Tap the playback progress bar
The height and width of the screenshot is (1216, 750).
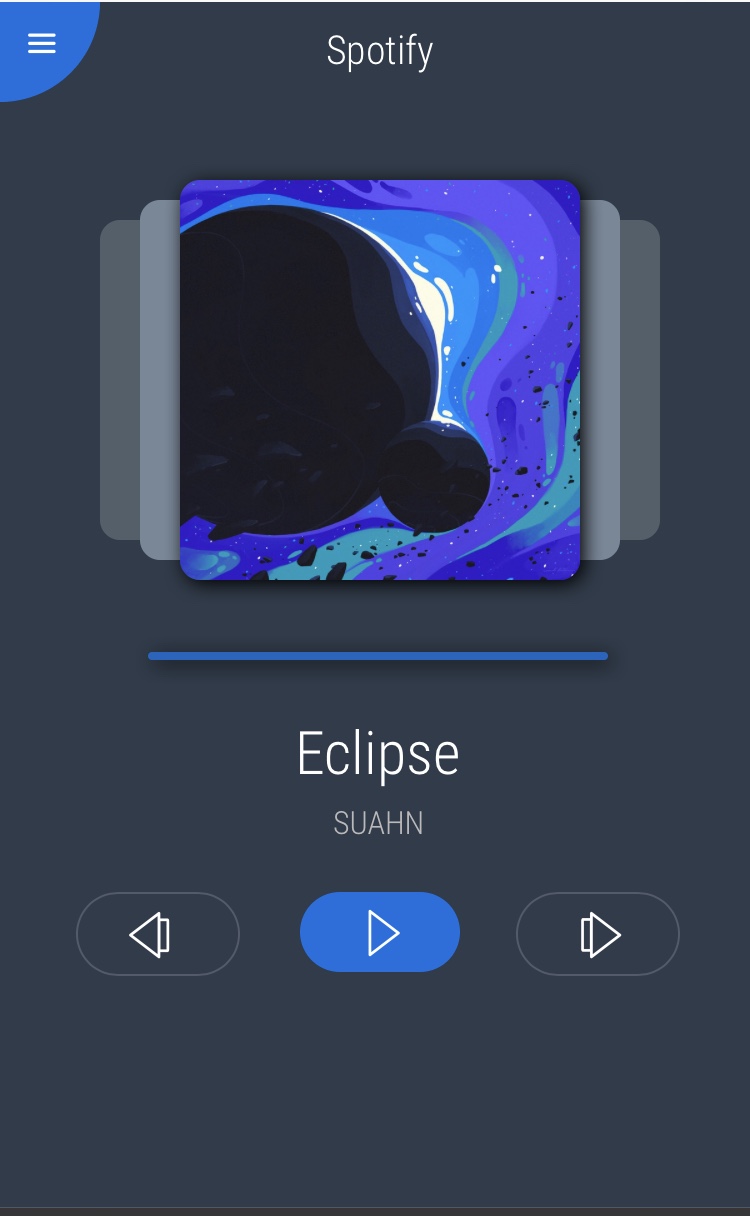[378, 656]
